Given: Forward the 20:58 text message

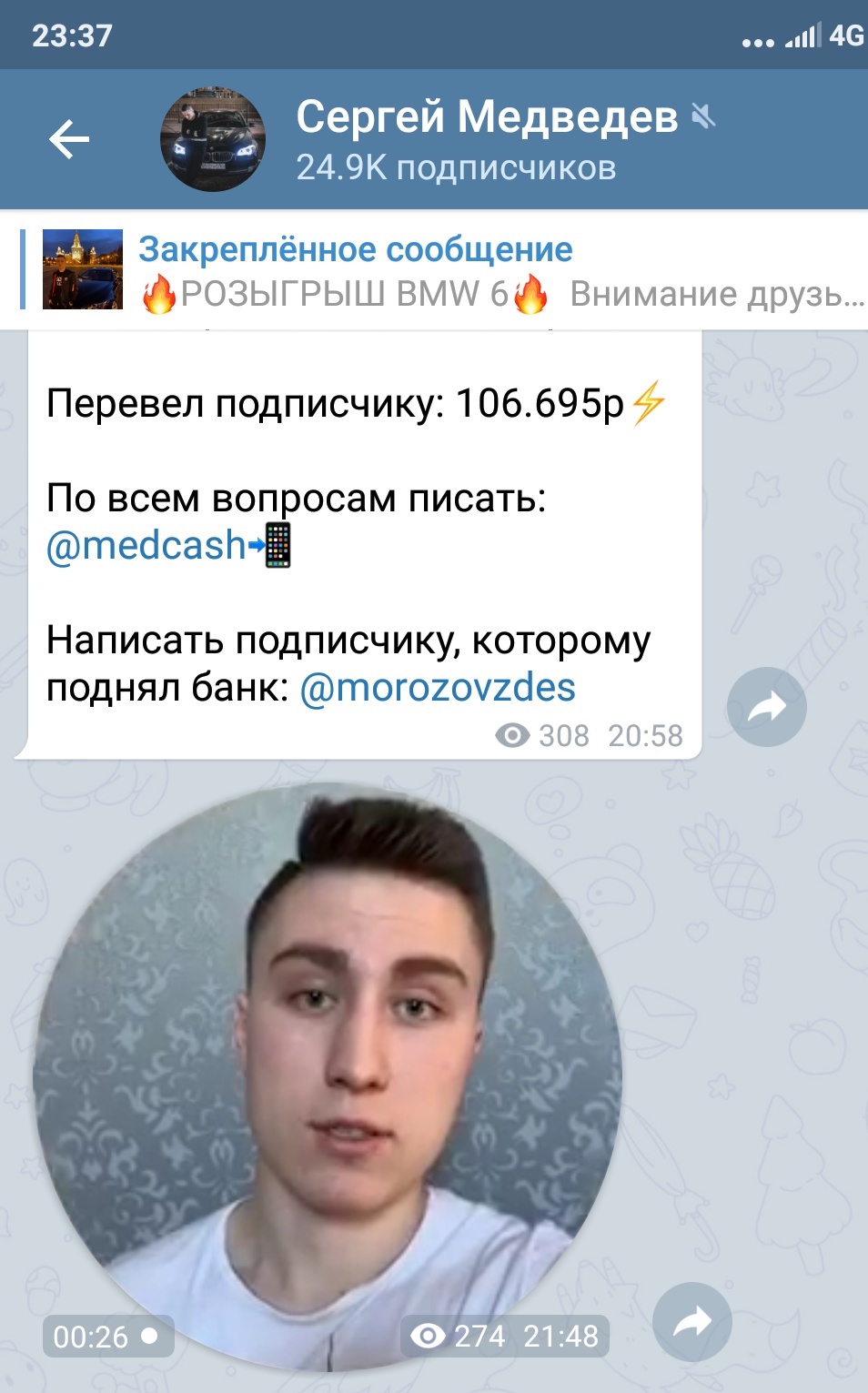Looking at the screenshot, I should point(766,707).
